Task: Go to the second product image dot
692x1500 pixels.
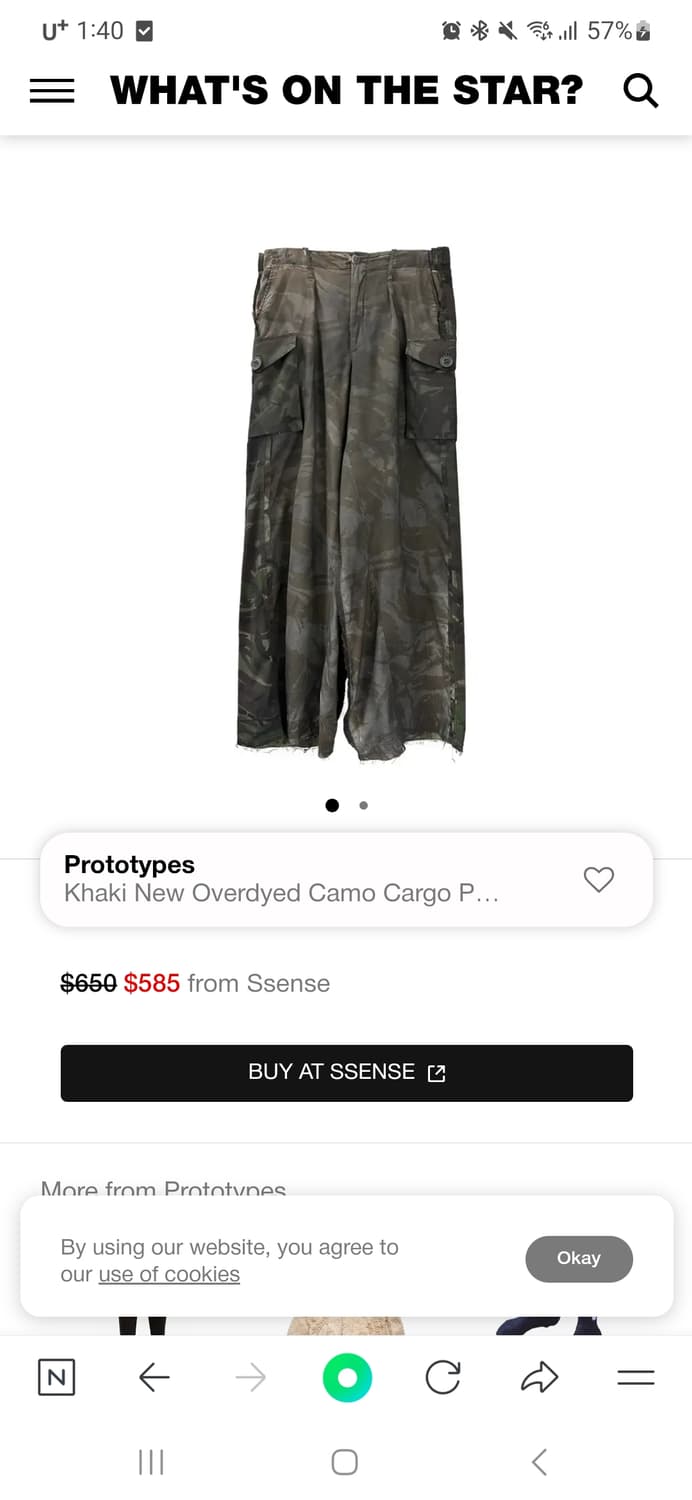Action: coord(363,805)
